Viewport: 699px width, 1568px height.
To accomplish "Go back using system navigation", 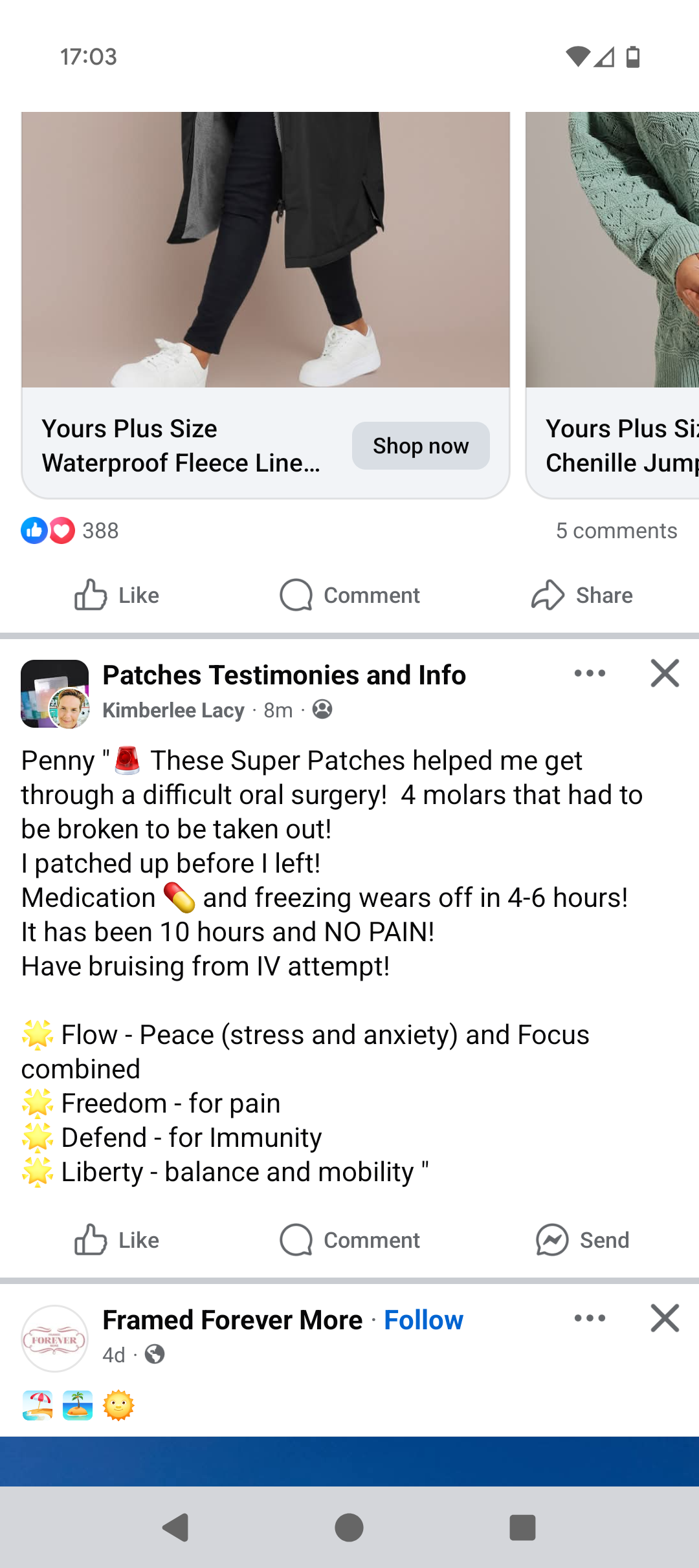I will tap(175, 1528).
